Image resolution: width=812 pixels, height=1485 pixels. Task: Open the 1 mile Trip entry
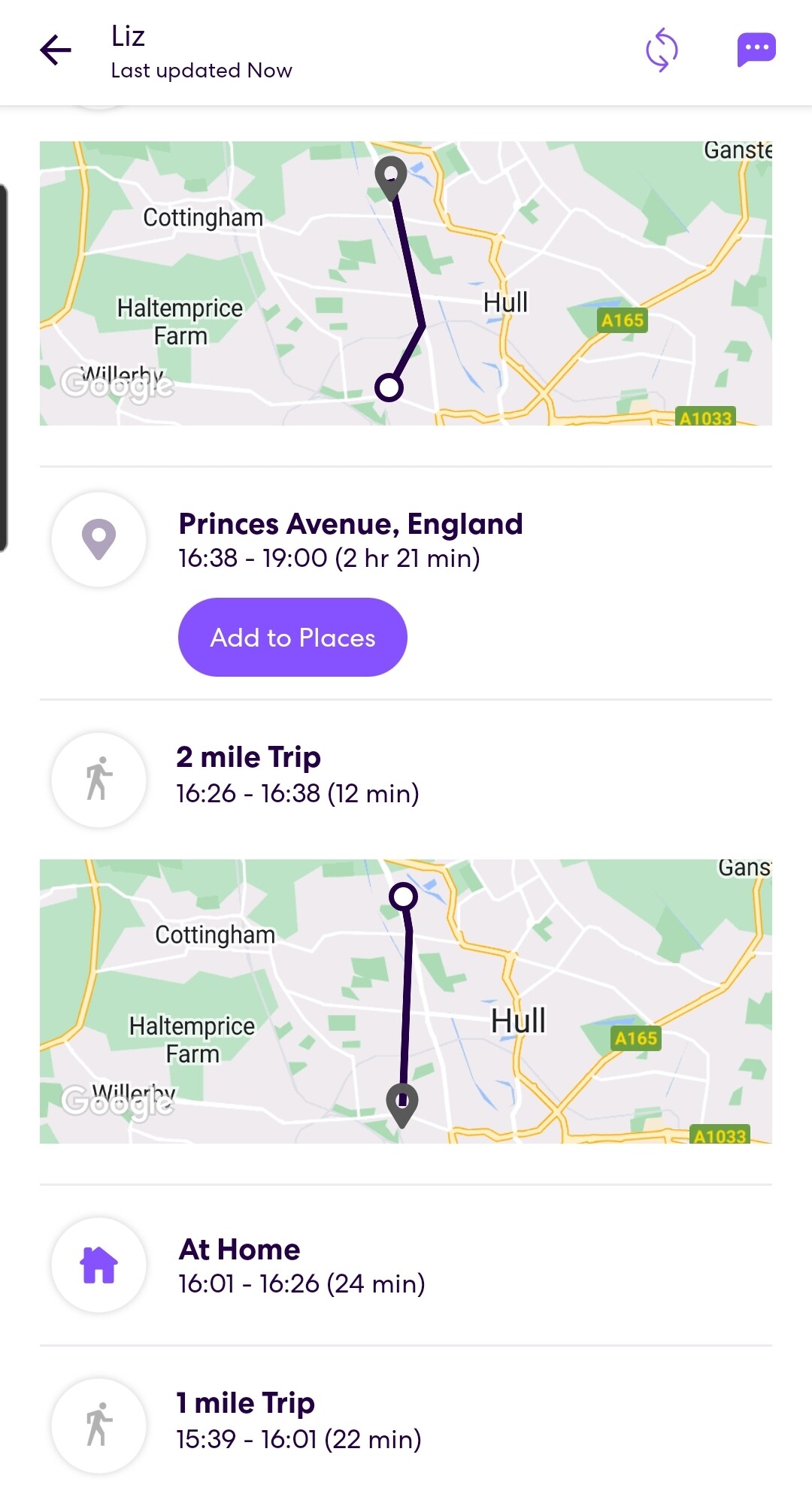coord(406,1421)
